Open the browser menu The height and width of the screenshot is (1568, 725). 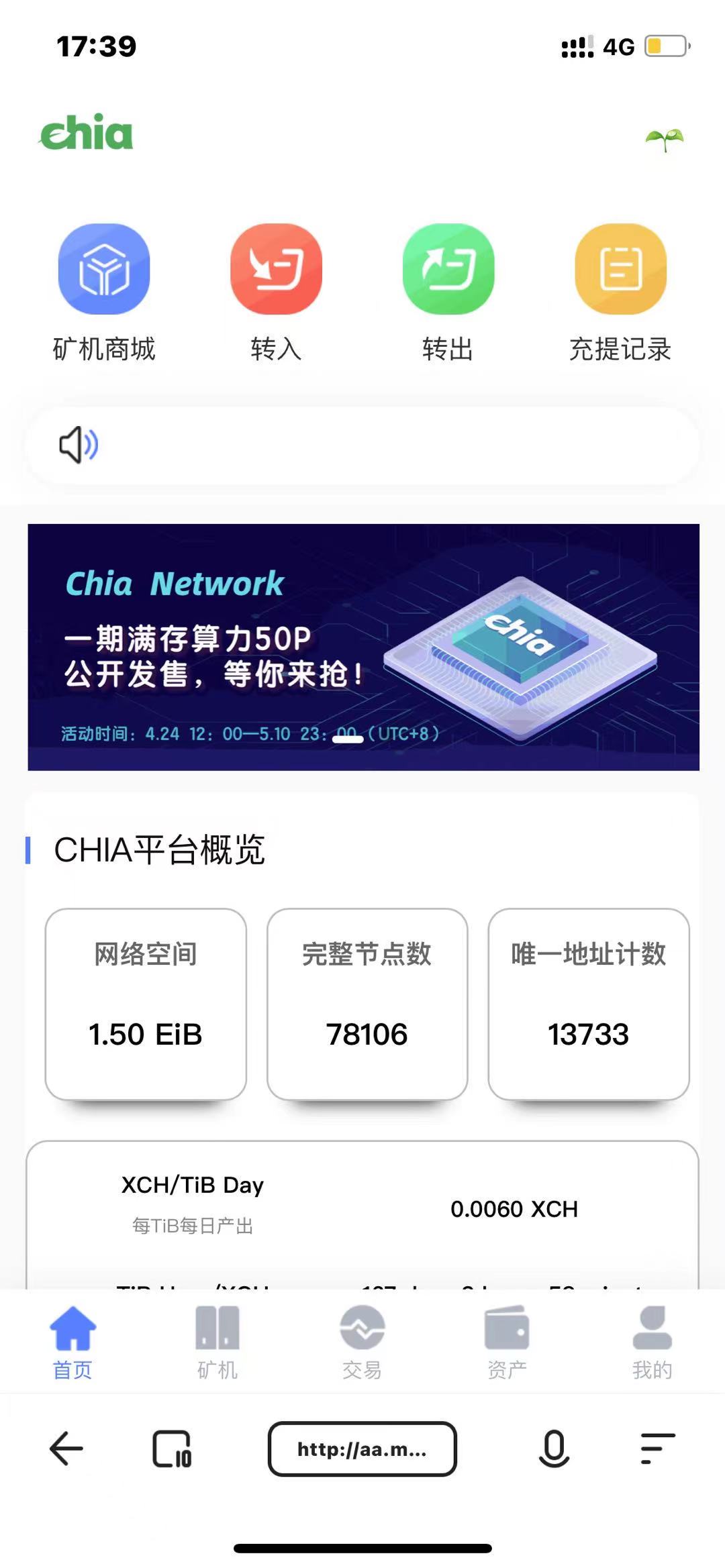coord(657,1449)
